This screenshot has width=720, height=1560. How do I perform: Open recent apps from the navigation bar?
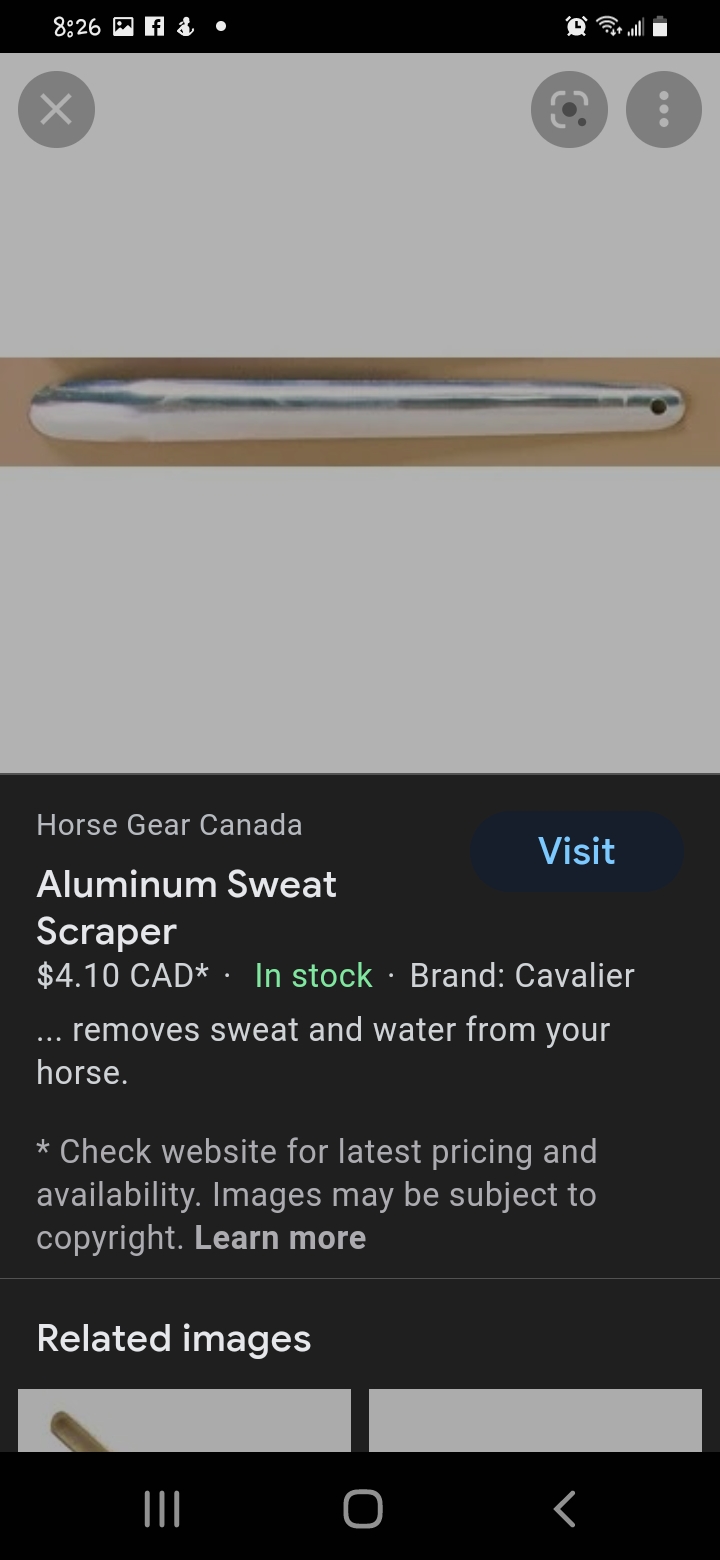pos(161,1508)
